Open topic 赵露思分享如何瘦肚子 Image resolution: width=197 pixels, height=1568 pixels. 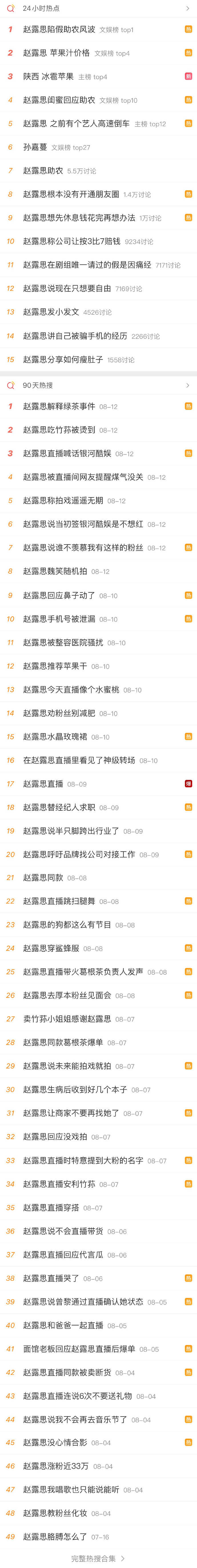click(63, 360)
